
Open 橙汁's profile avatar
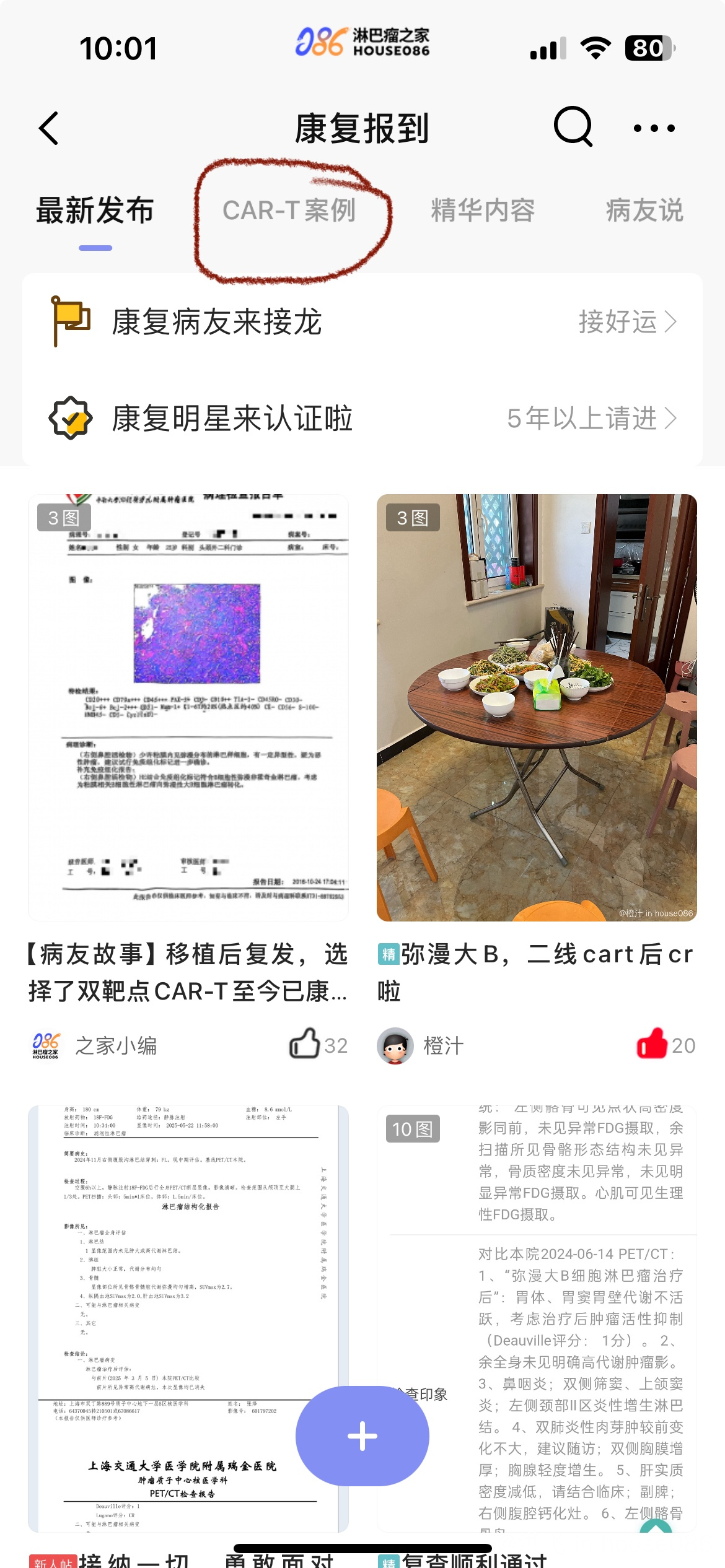[x=395, y=1046]
